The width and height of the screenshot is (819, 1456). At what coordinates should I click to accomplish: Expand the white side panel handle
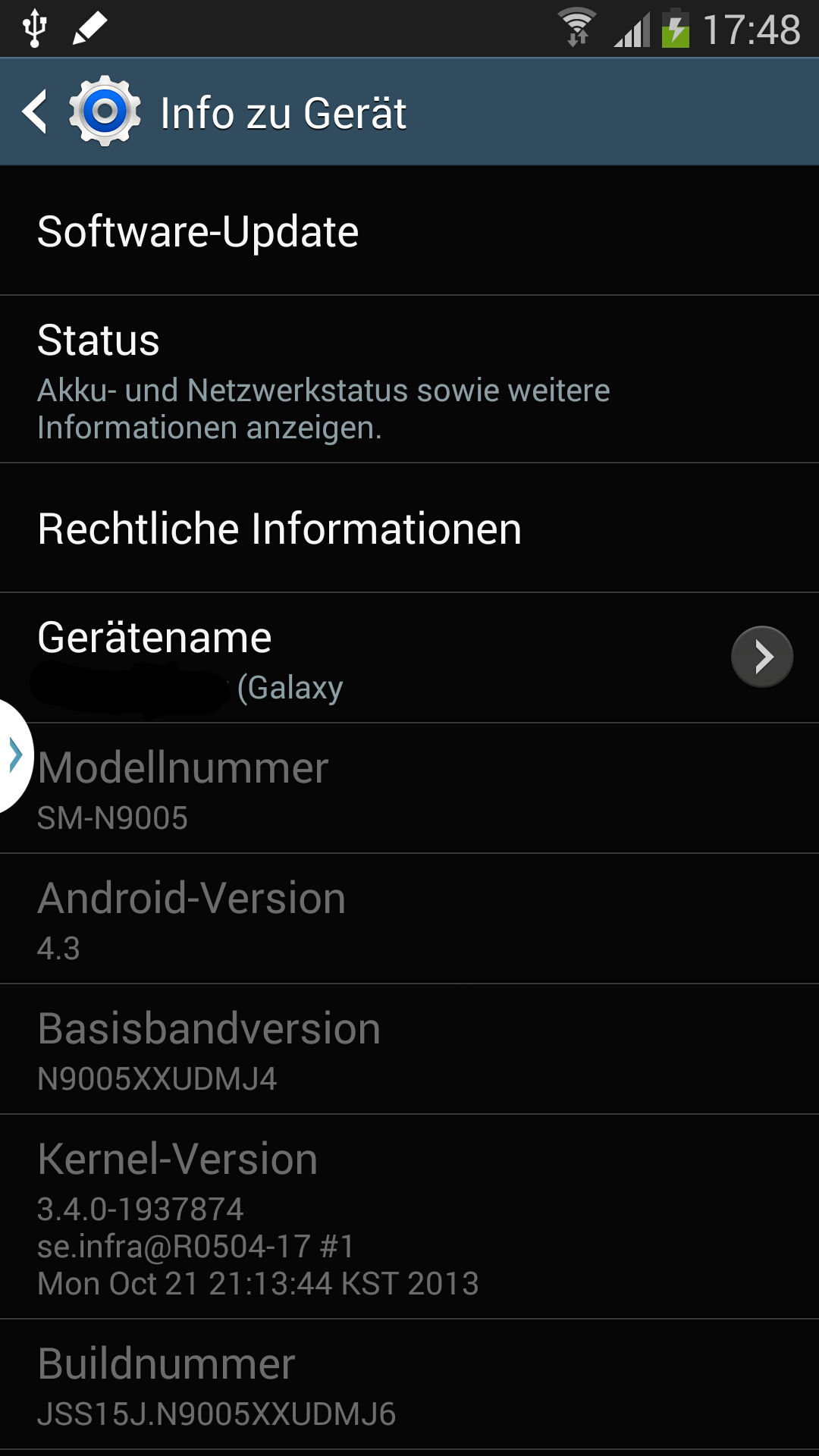(15, 755)
